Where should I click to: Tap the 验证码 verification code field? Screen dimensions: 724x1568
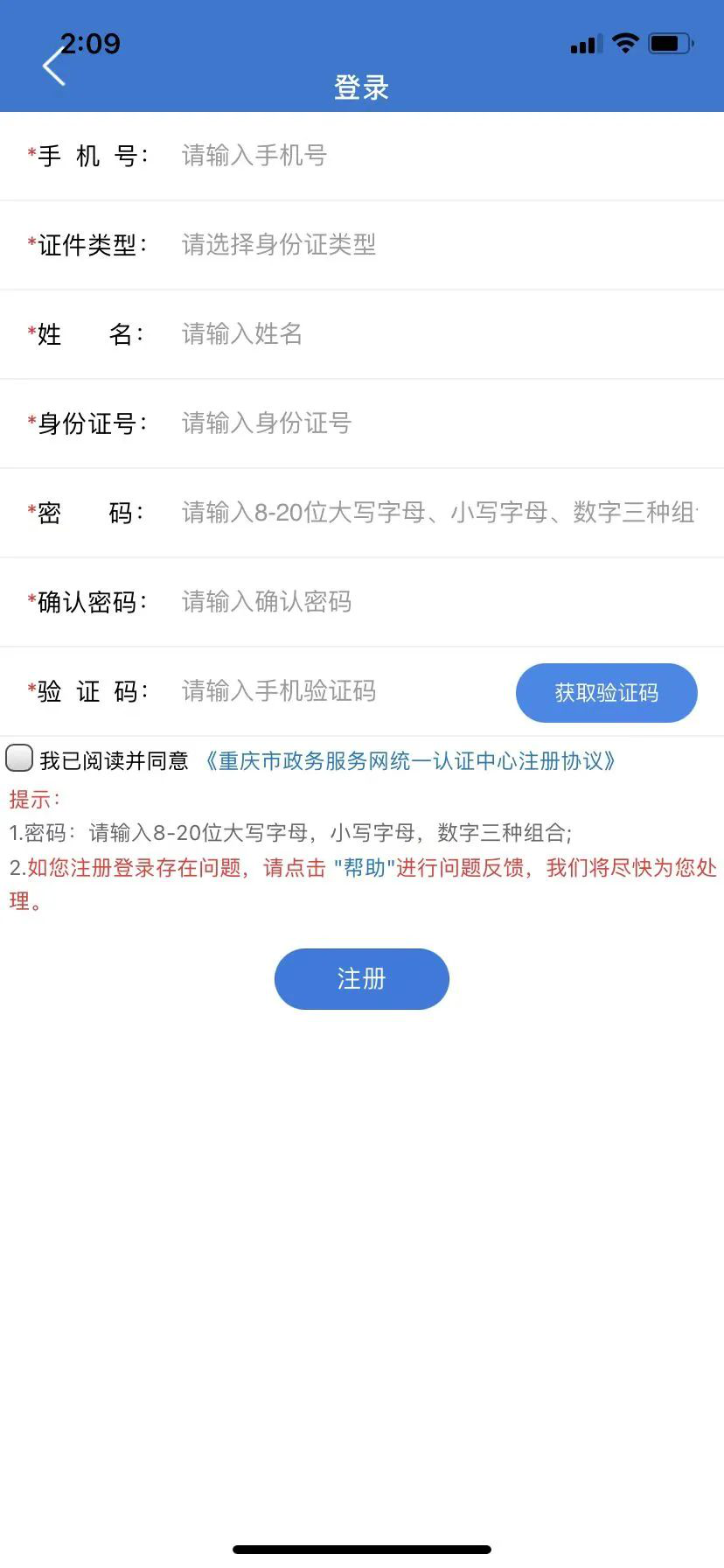click(343, 691)
